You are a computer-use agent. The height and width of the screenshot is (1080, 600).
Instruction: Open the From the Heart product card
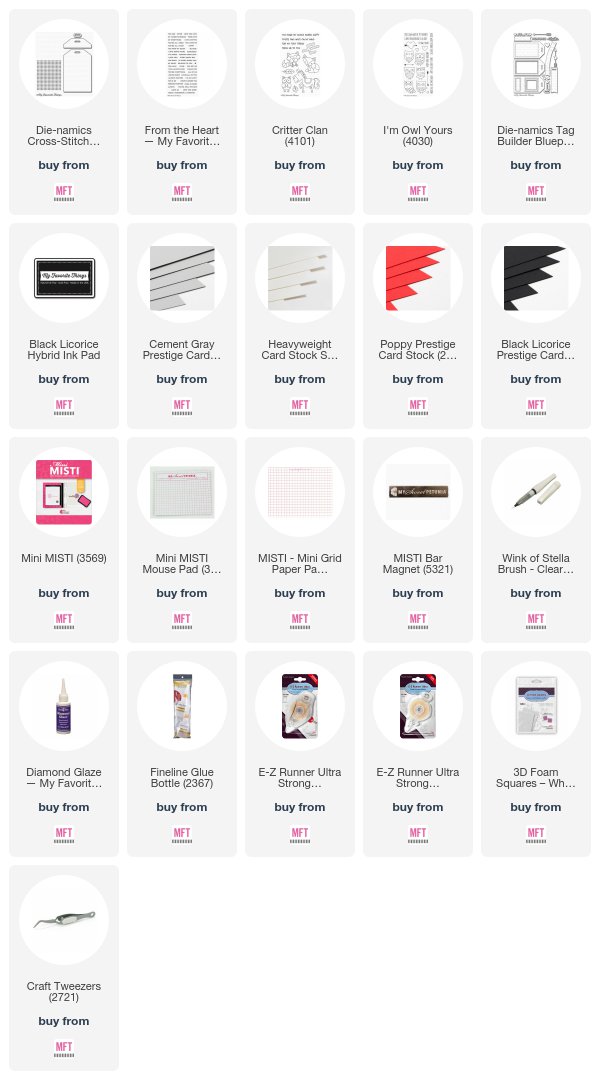[182, 112]
